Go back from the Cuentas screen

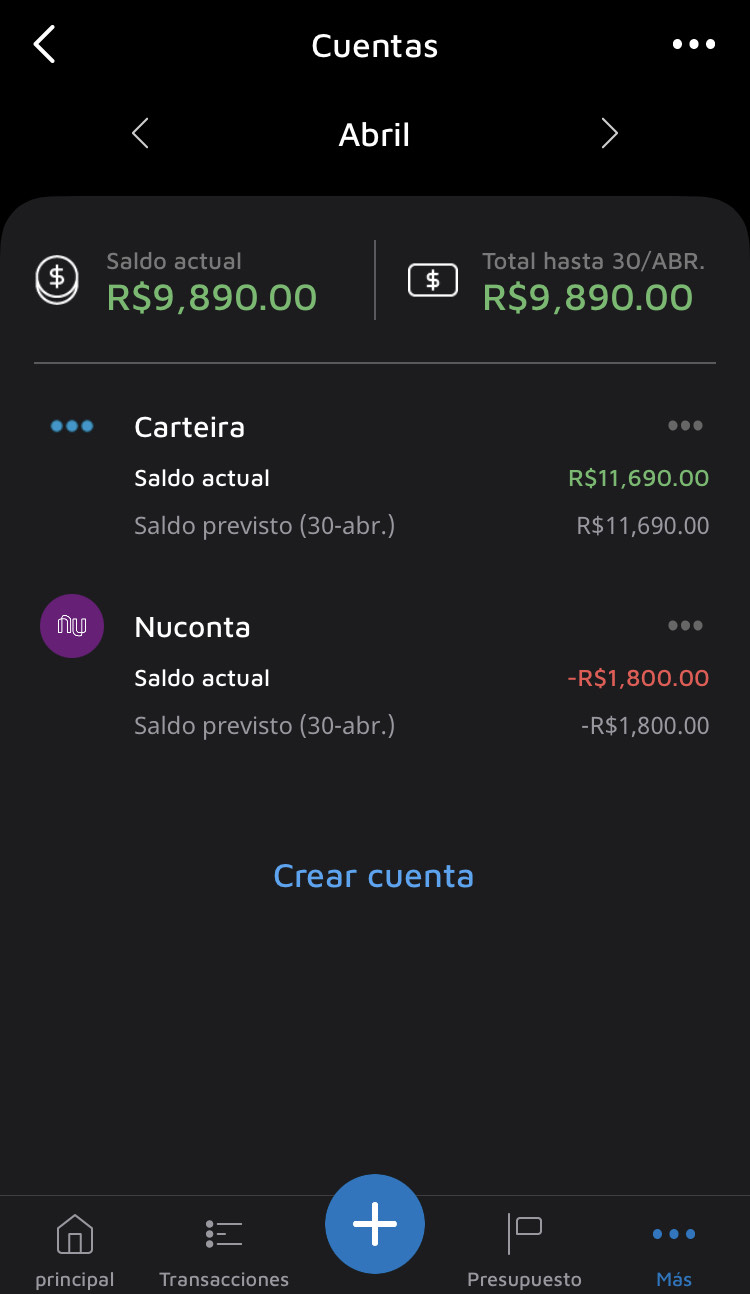click(45, 45)
